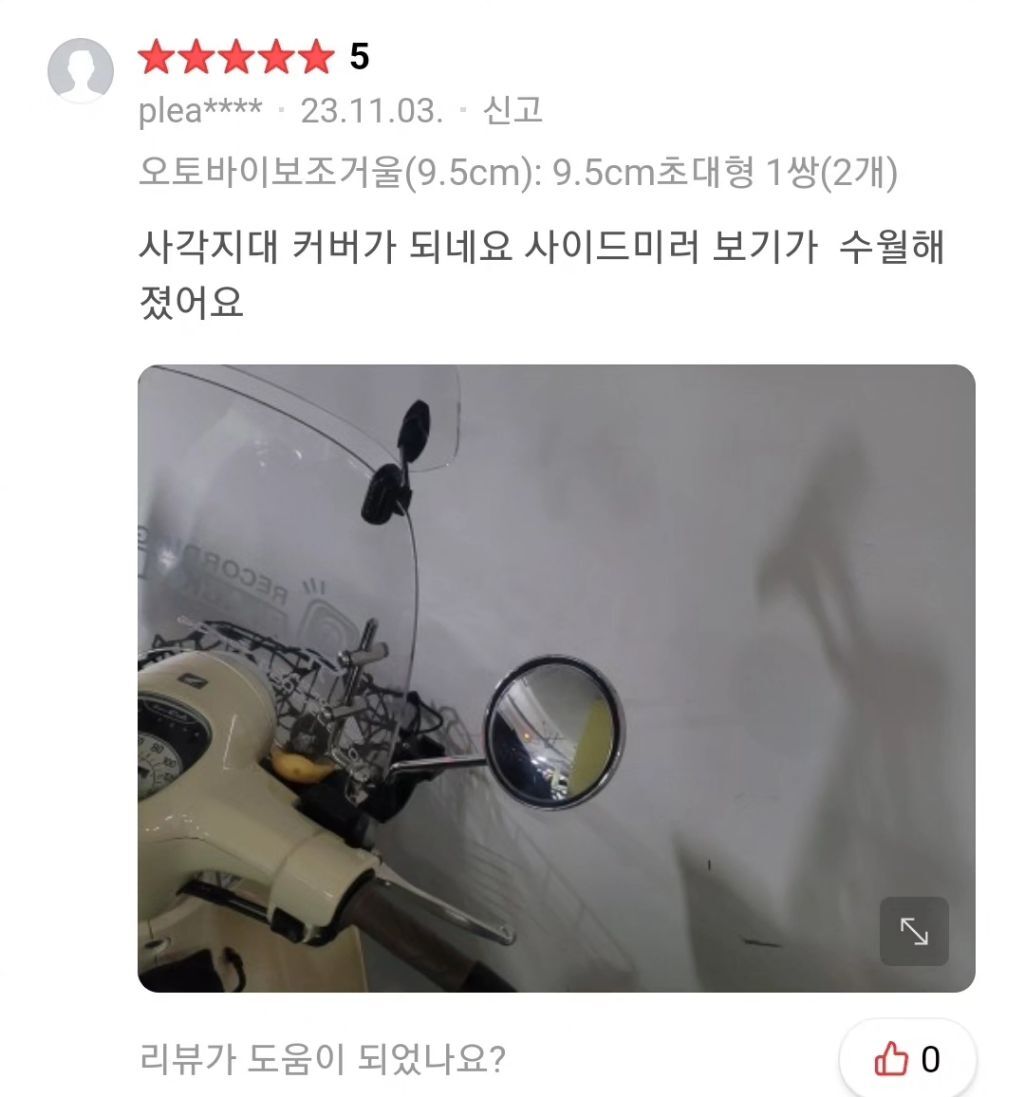This screenshot has height=1097, width=1024.
Task: Mark the review as helpful with thumbs up
Action: pos(907,1059)
